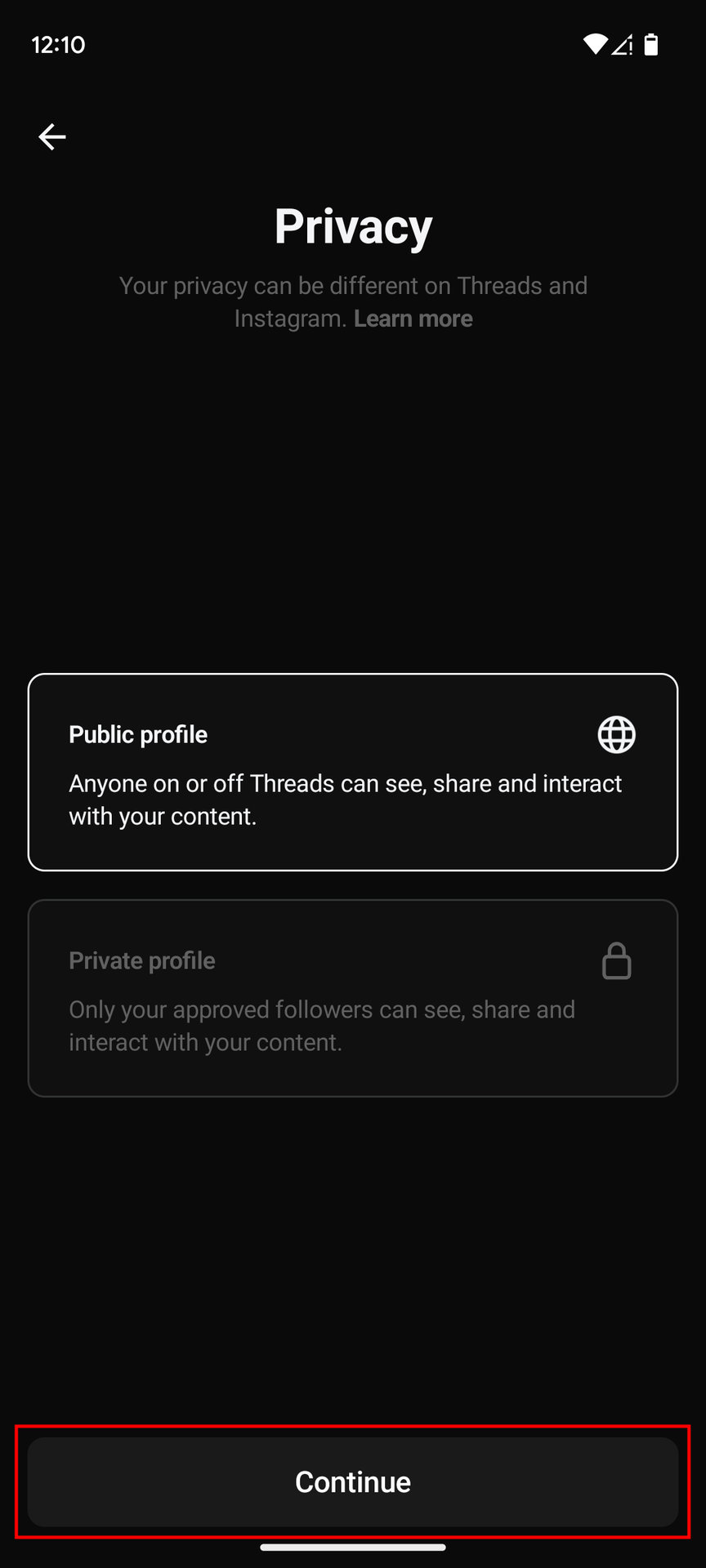706x1568 pixels.
Task: Open the Learn more link
Action: 413,318
